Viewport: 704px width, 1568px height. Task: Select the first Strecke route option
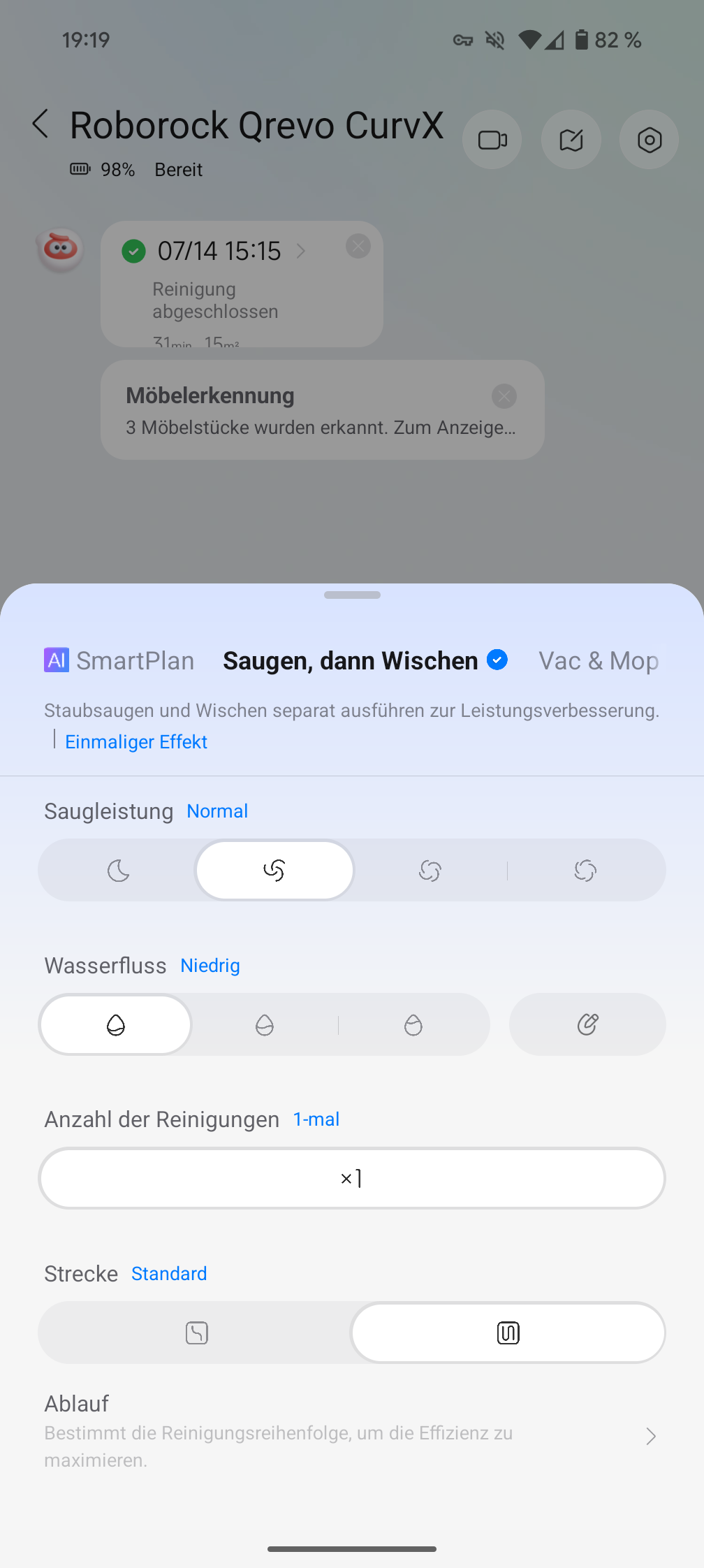[x=196, y=1333]
